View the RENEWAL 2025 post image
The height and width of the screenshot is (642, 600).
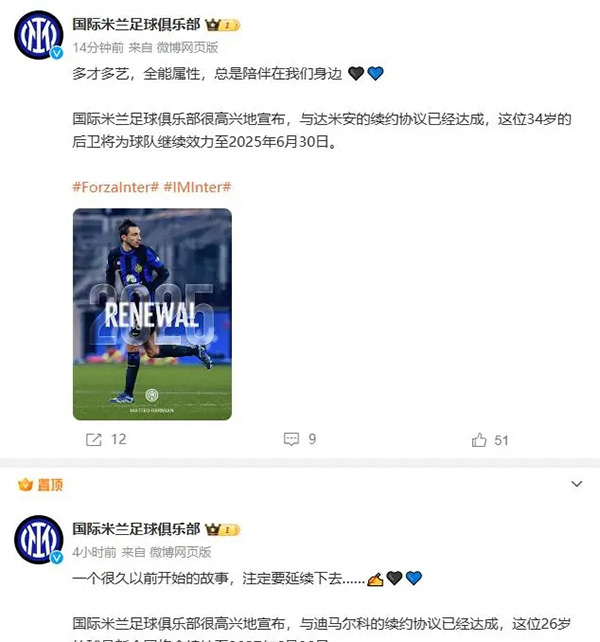pyautogui.click(x=152, y=313)
